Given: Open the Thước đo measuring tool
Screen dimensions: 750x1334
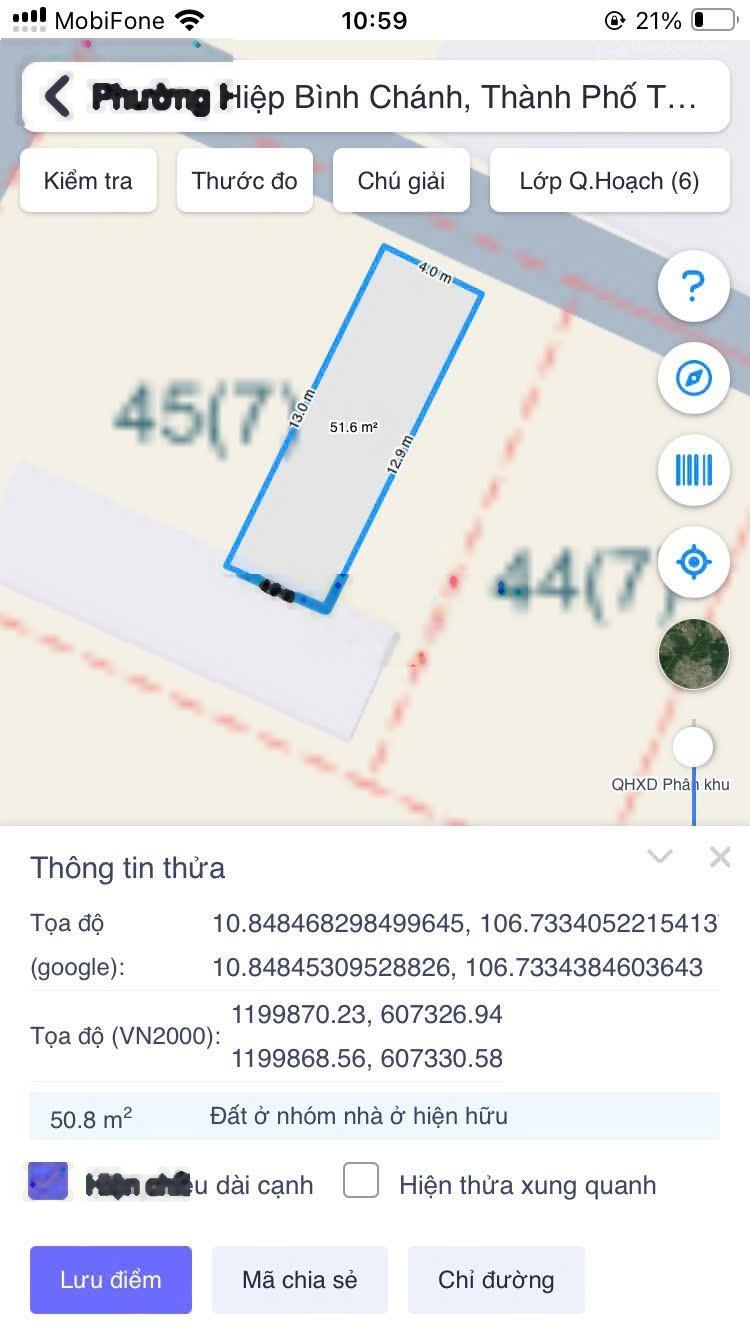Looking at the screenshot, I should pos(245,181).
